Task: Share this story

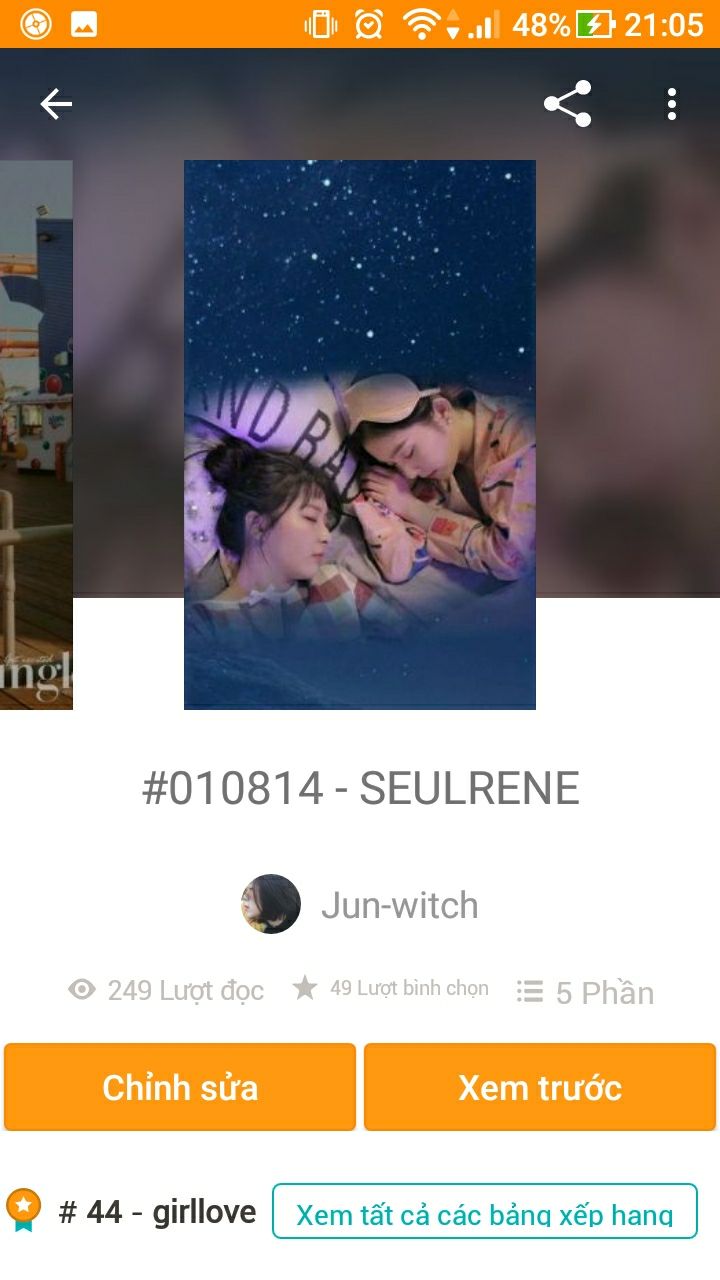Action: (567, 104)
